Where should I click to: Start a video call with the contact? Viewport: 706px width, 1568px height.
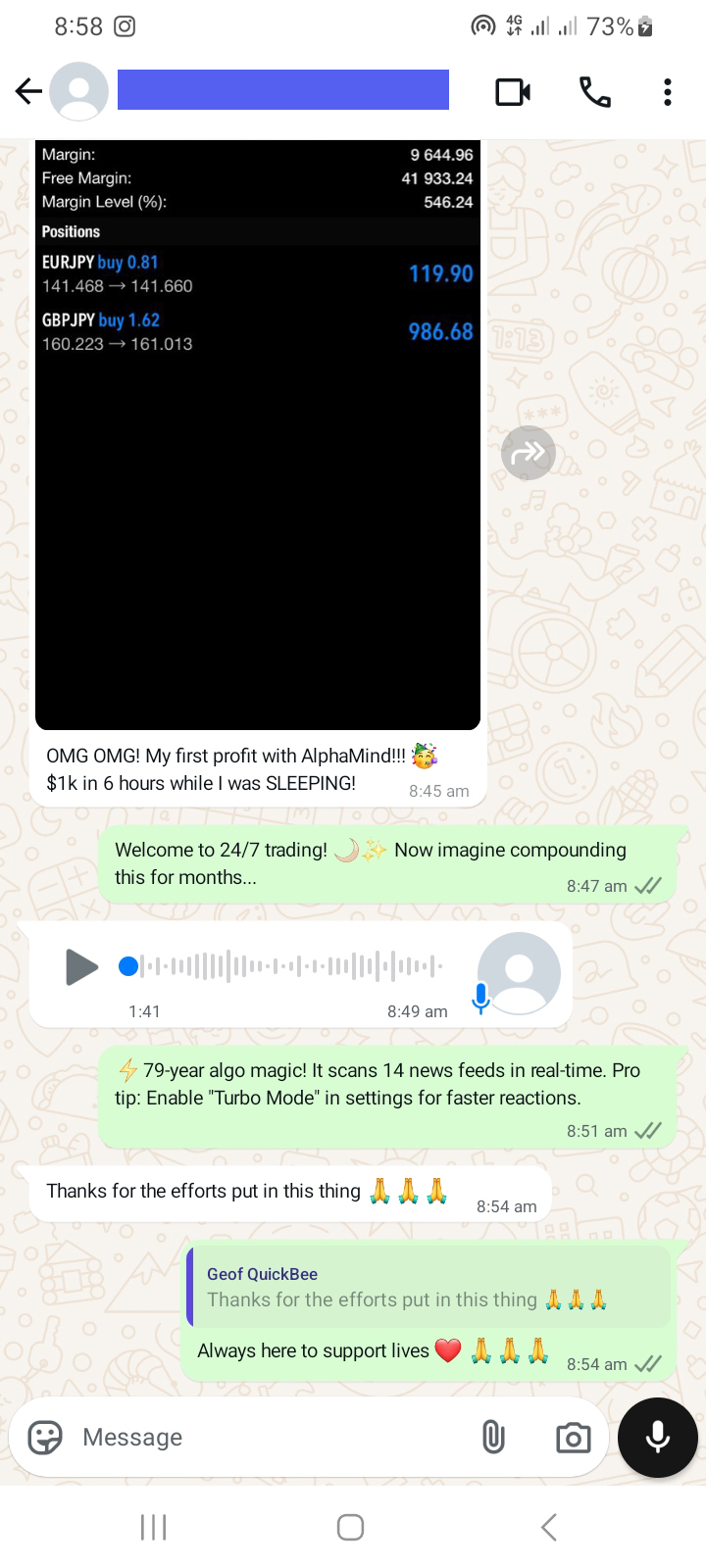(512, 91)
